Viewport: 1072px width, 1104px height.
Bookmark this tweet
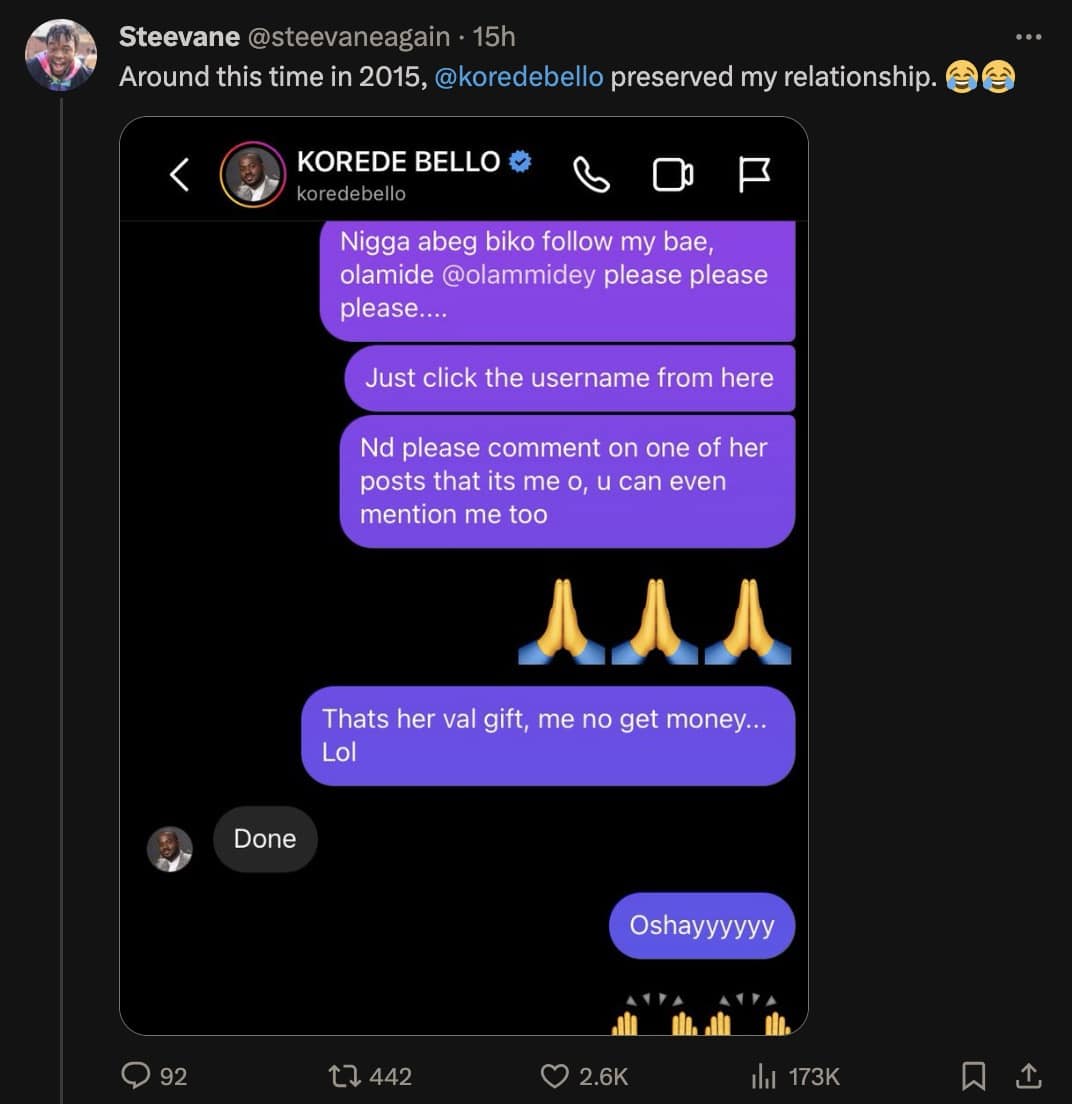973,1076
